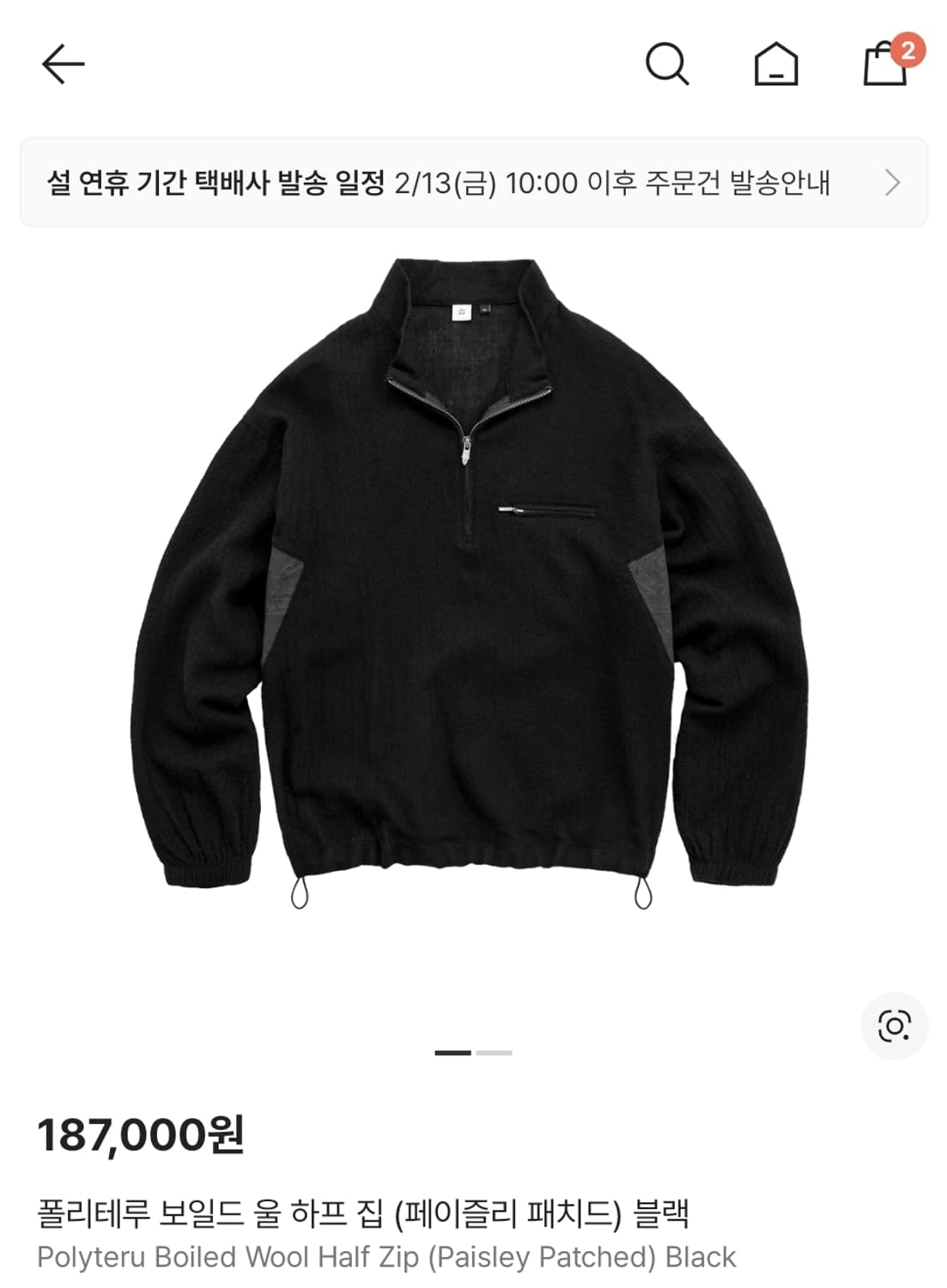View the heading 설 연휴 기간 택배사 발송 일정
The height and width of the screenshot is (1288, 947).
click(215, 181)
